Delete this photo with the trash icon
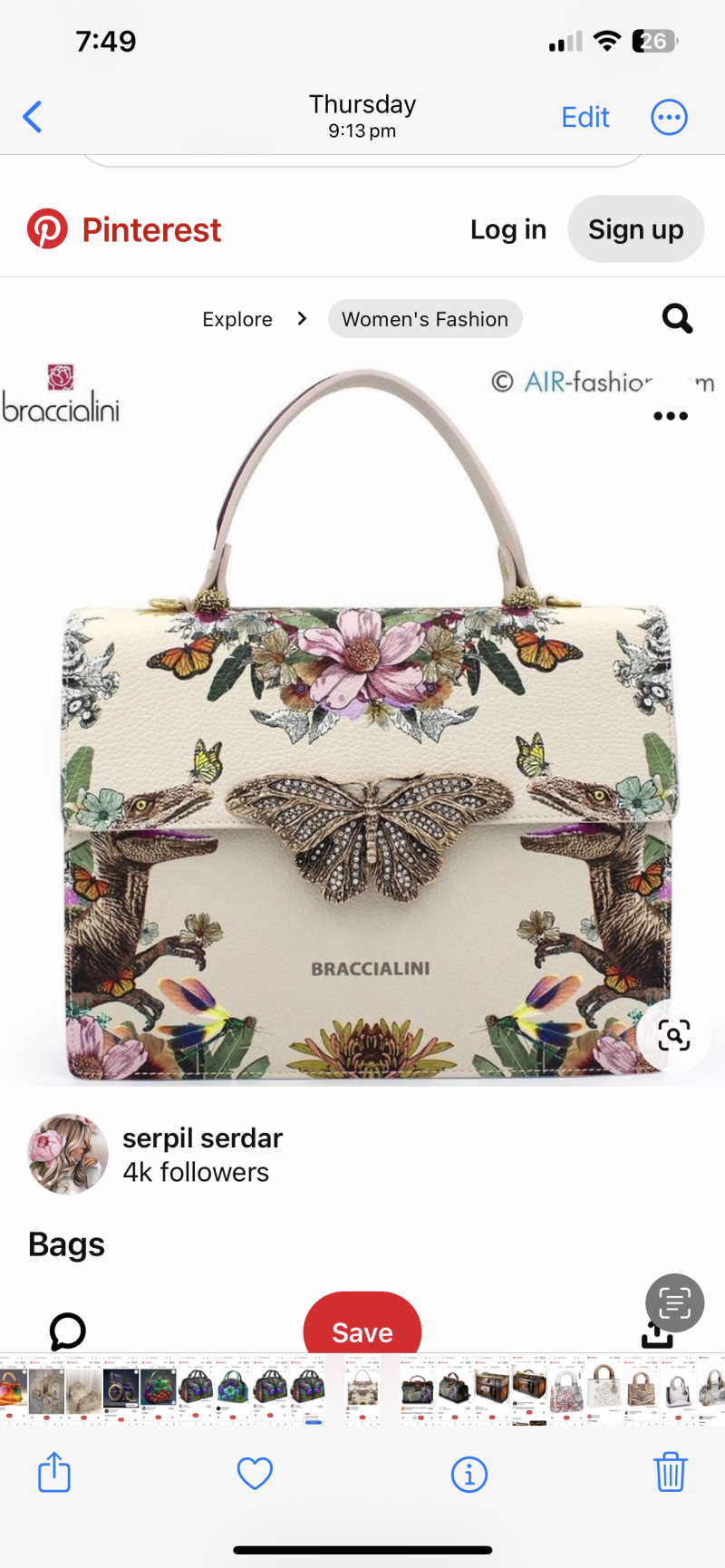This screenshot has width=725, height=1568. [670, 1472]
